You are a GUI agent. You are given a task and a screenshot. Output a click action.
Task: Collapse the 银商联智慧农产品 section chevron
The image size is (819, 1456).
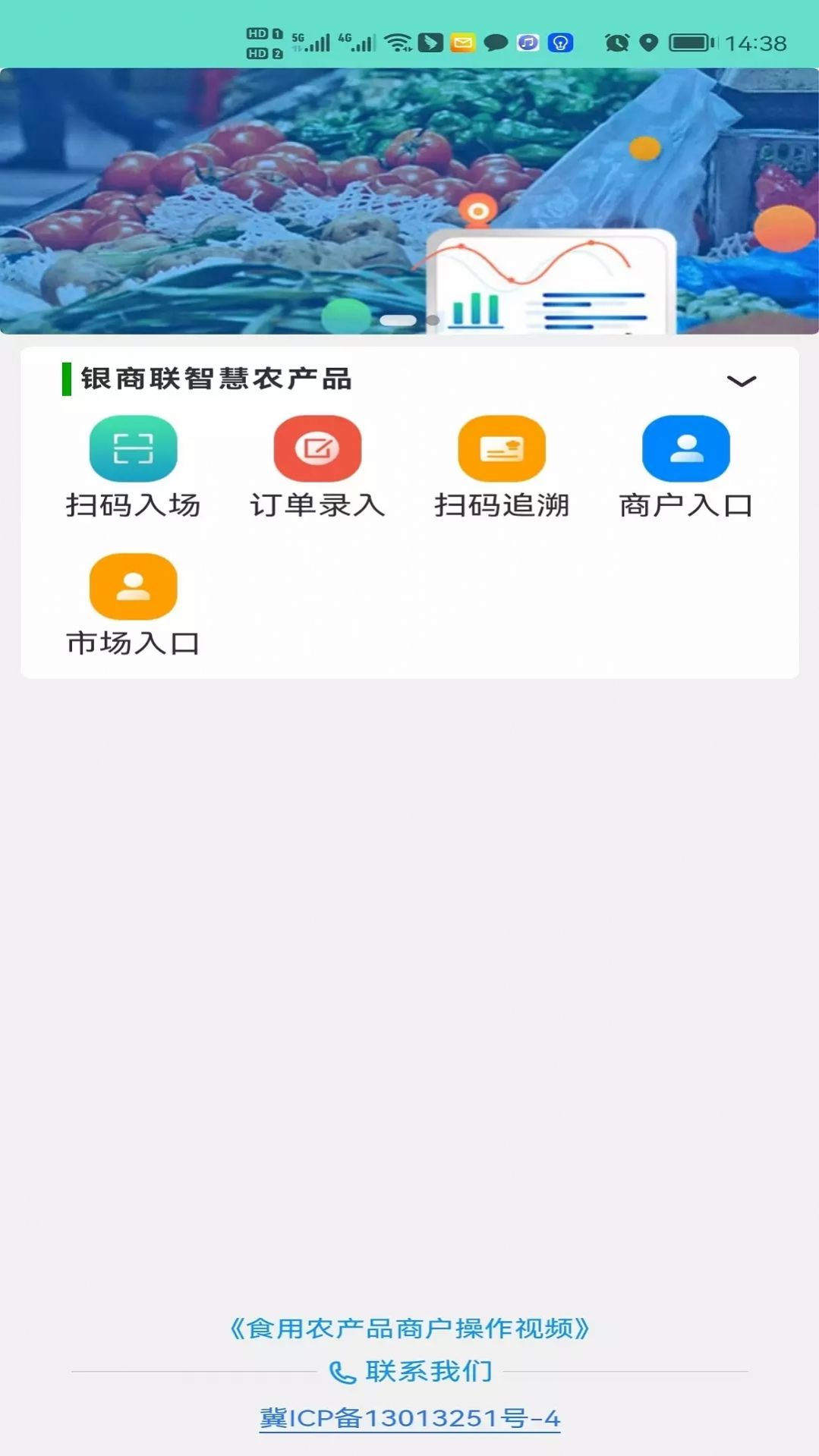(x=741, y=381)
